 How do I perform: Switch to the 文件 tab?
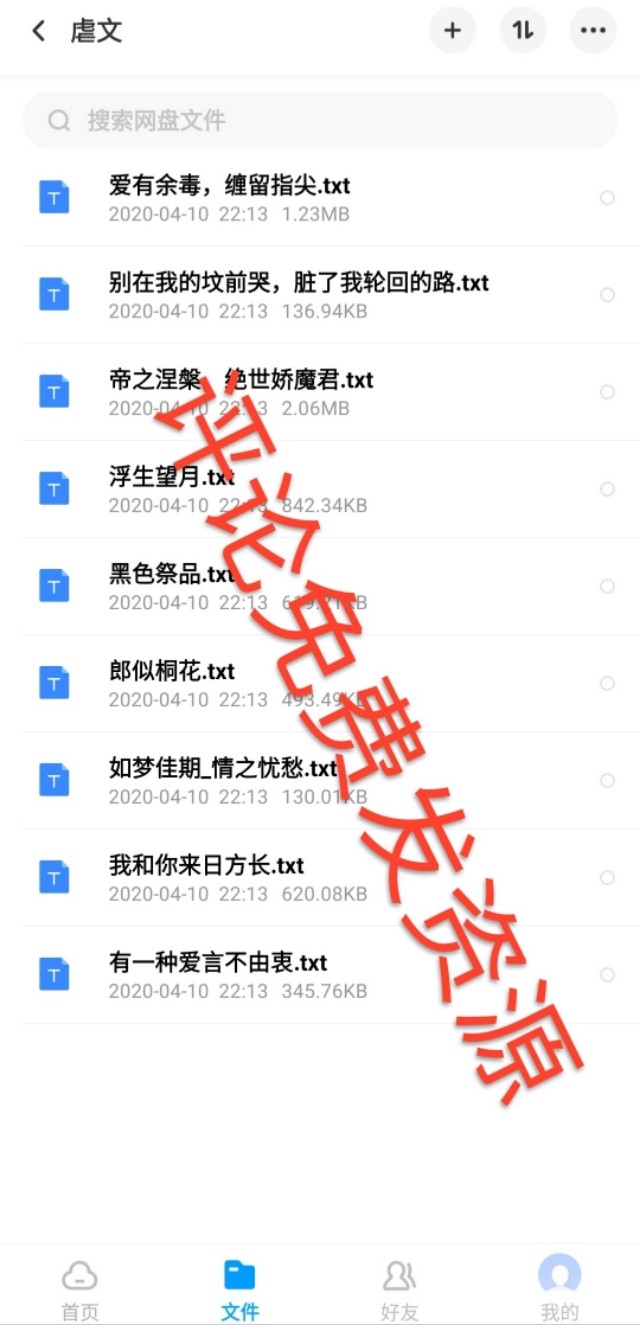[240, 1288]
